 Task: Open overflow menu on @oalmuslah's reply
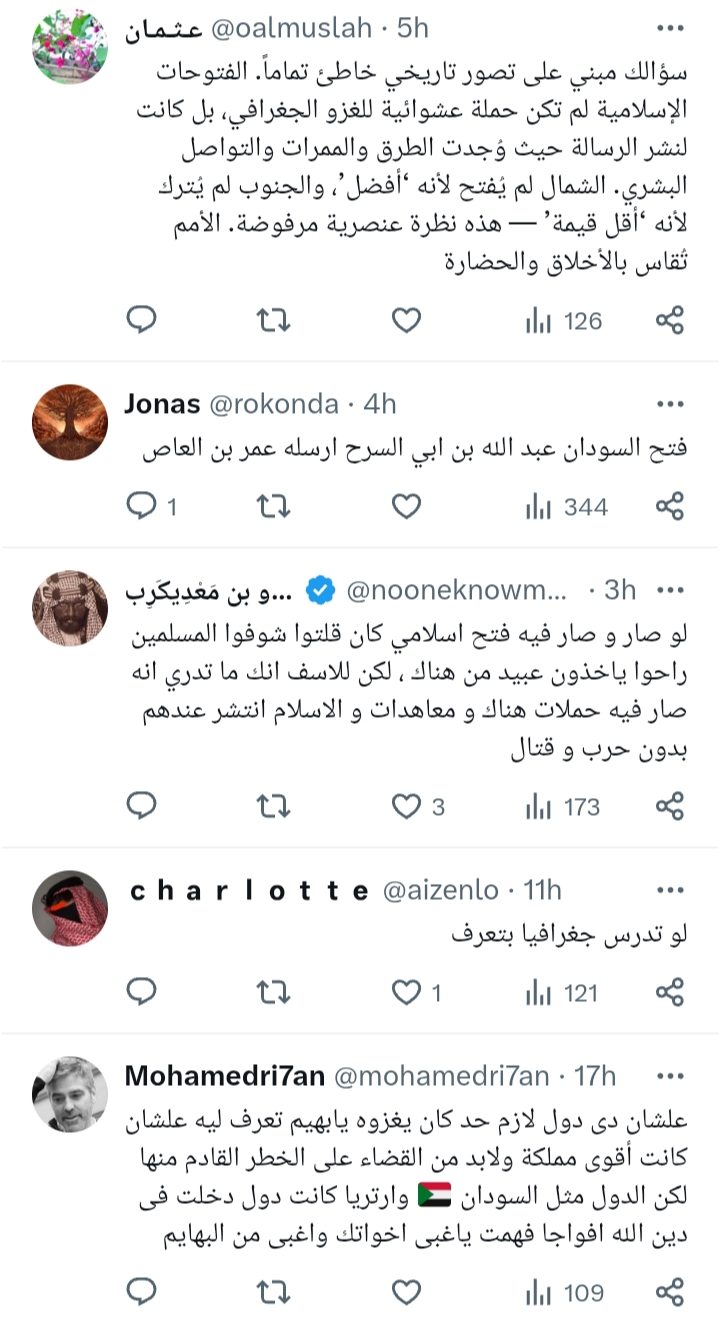669,27
